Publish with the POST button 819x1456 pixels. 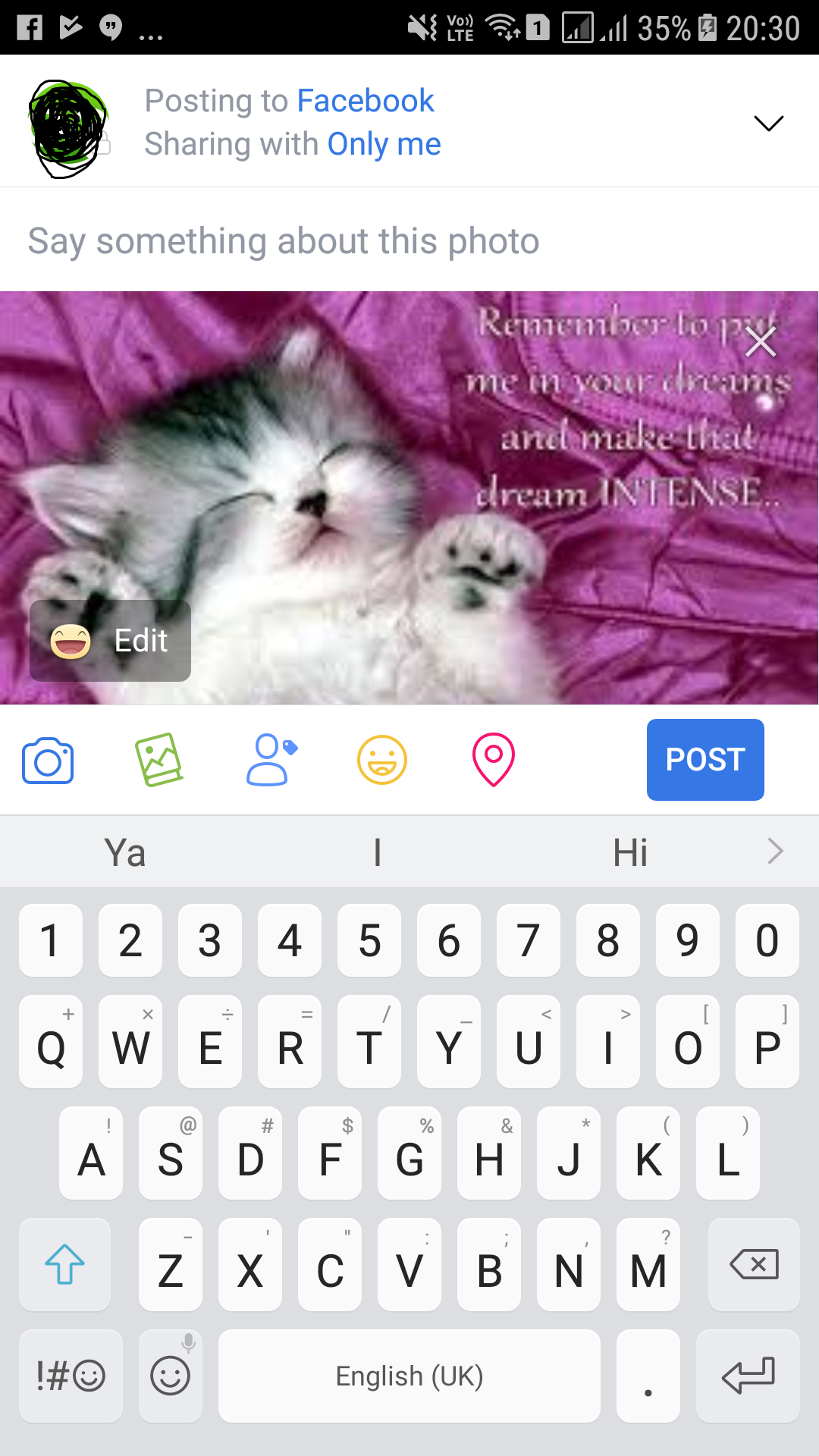pyautogui.click(x=705, y=760)
